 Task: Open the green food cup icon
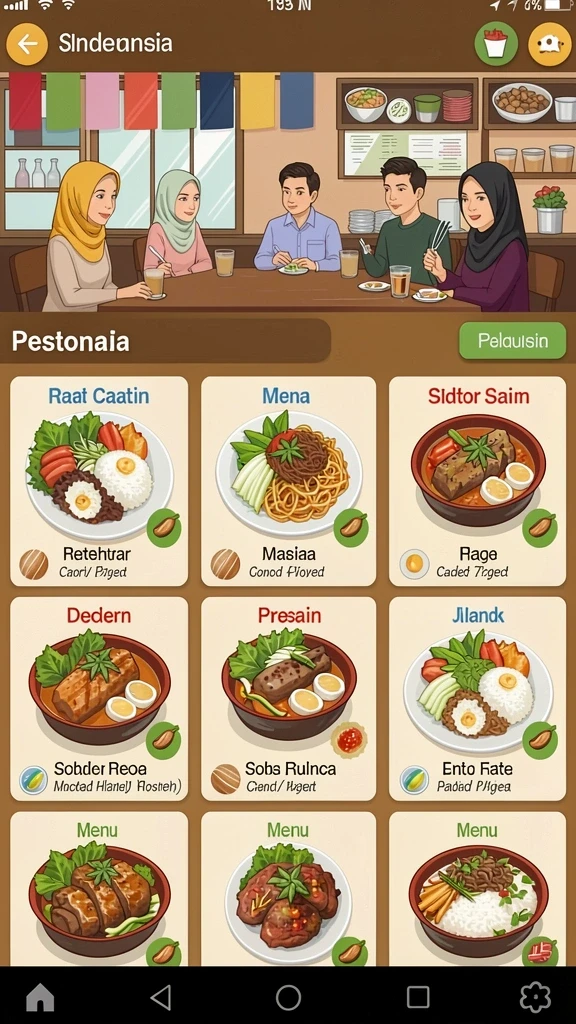point(496,44)
